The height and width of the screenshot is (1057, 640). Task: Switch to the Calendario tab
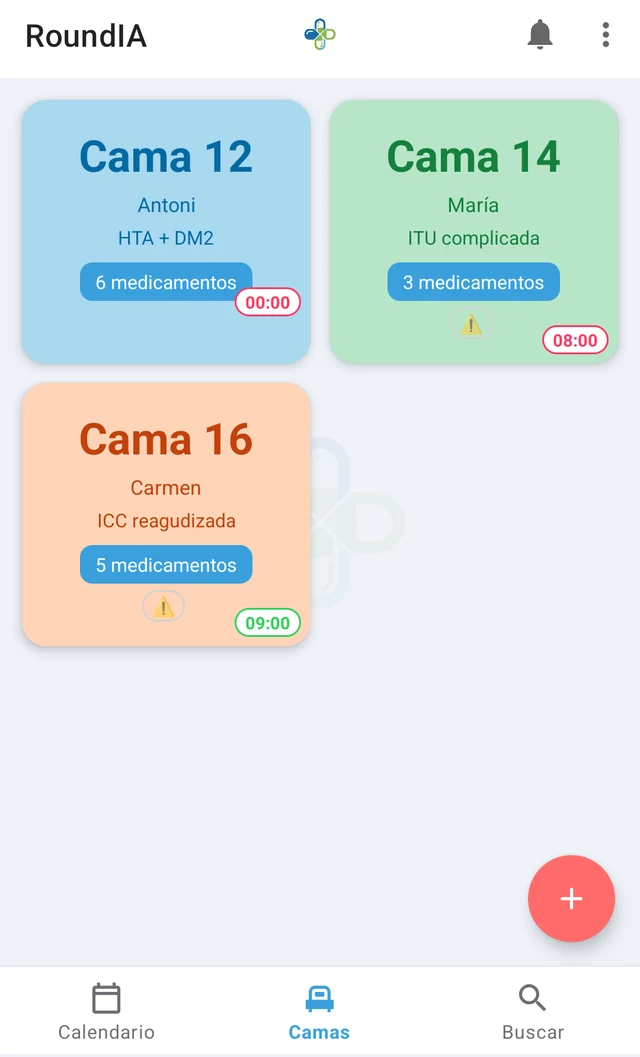107,1012
